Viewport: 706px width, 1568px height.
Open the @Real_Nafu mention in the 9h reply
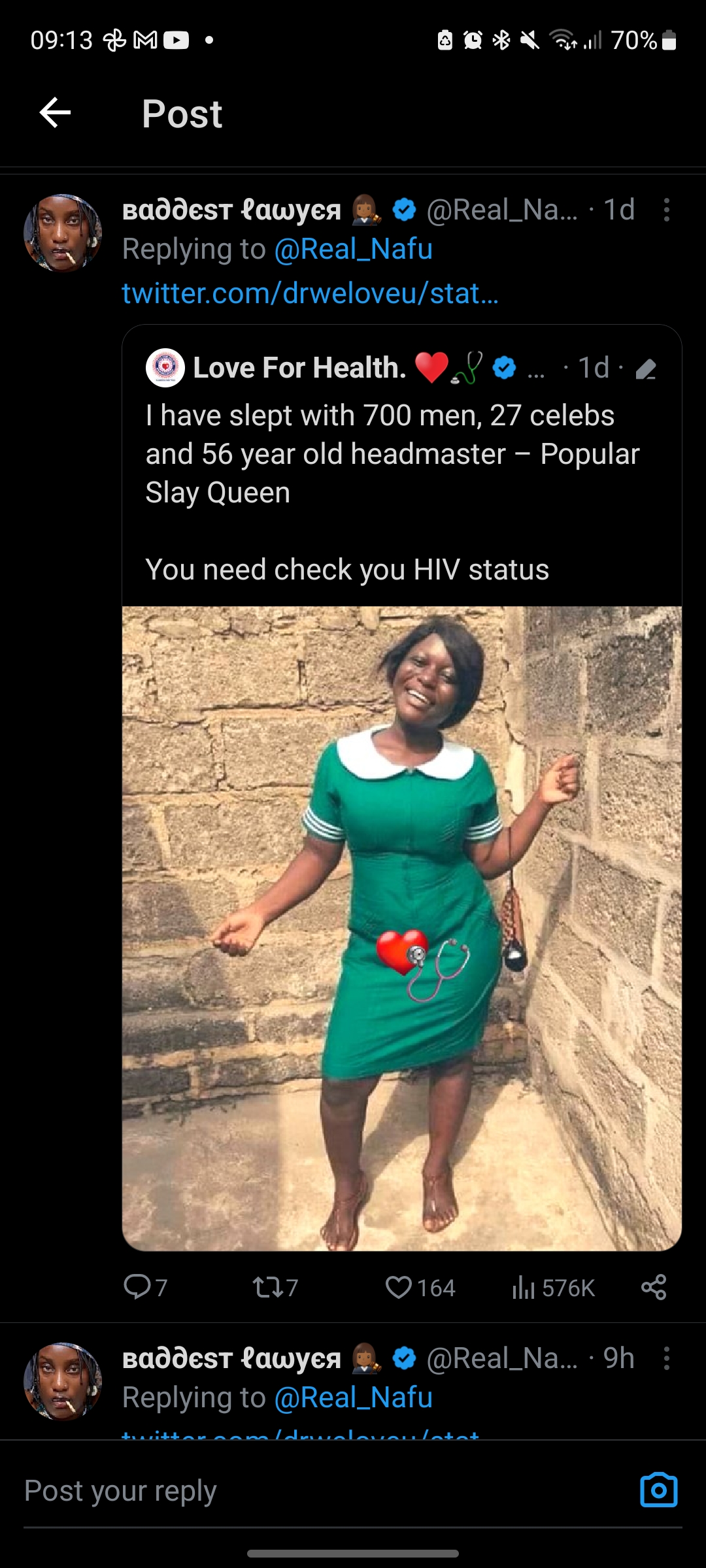click(354, 1397)
